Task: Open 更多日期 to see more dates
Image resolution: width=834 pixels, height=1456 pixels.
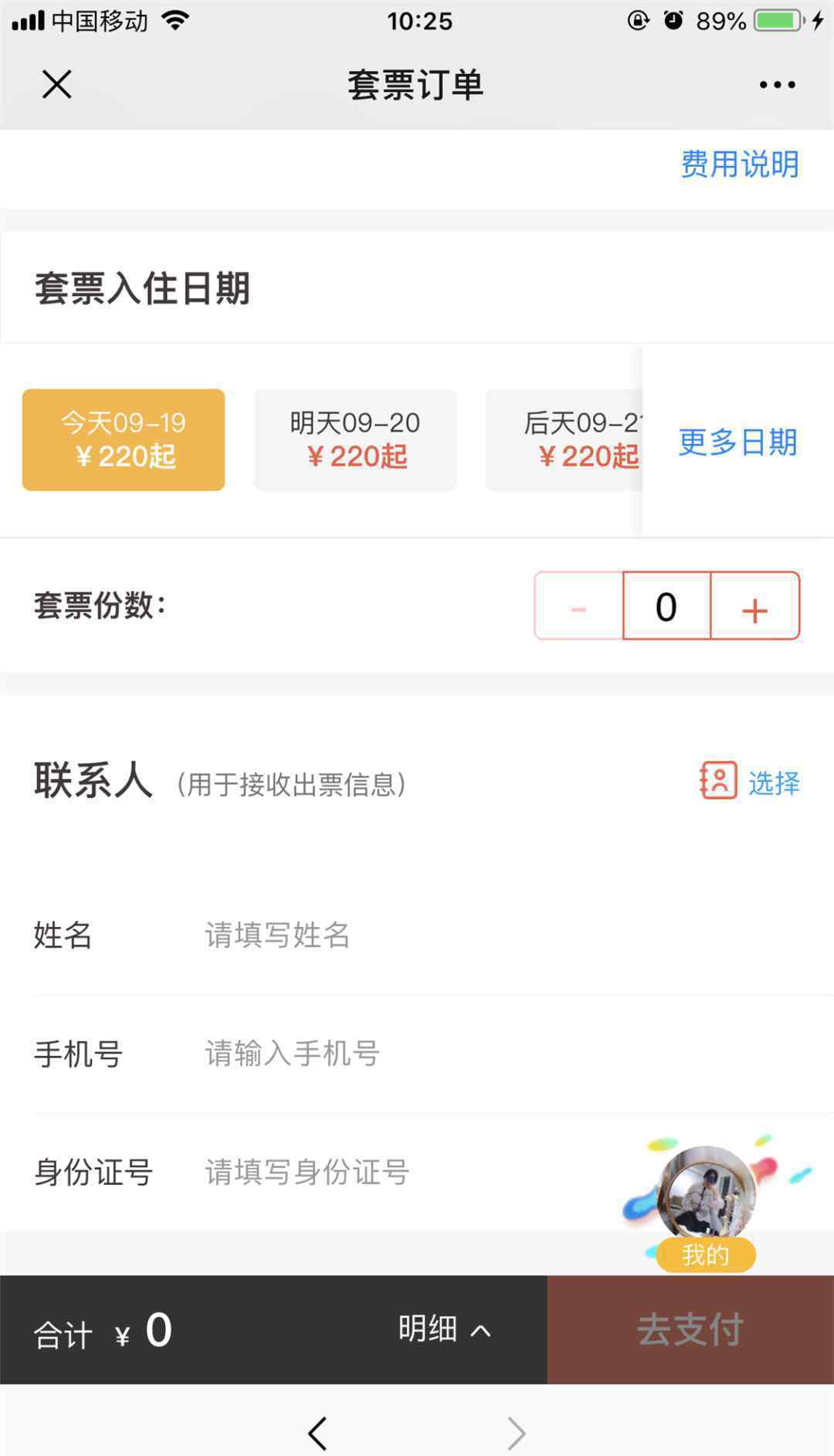Action: click(x=737, y=442)
